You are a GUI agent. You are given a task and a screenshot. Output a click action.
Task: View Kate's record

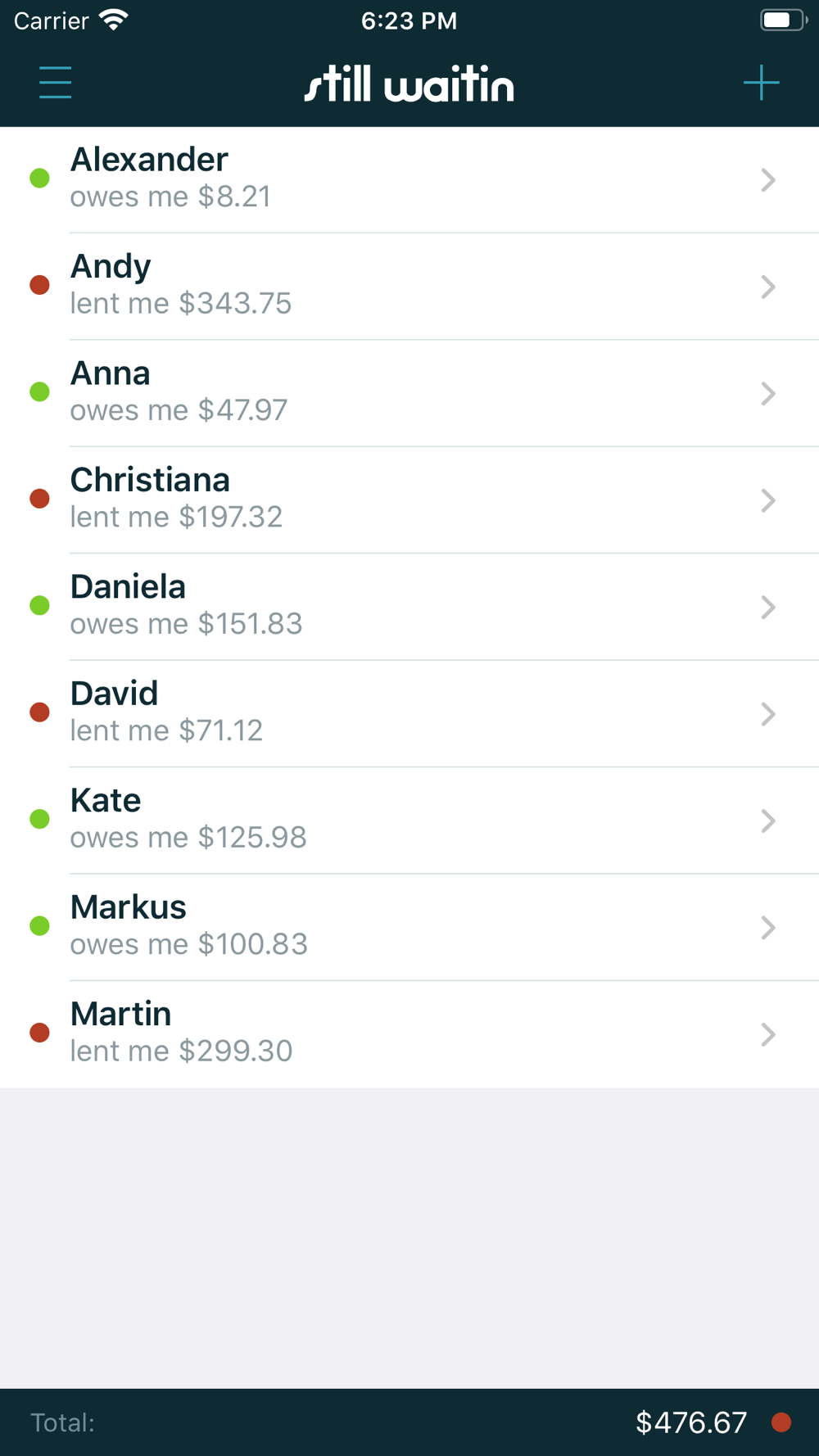409,821
